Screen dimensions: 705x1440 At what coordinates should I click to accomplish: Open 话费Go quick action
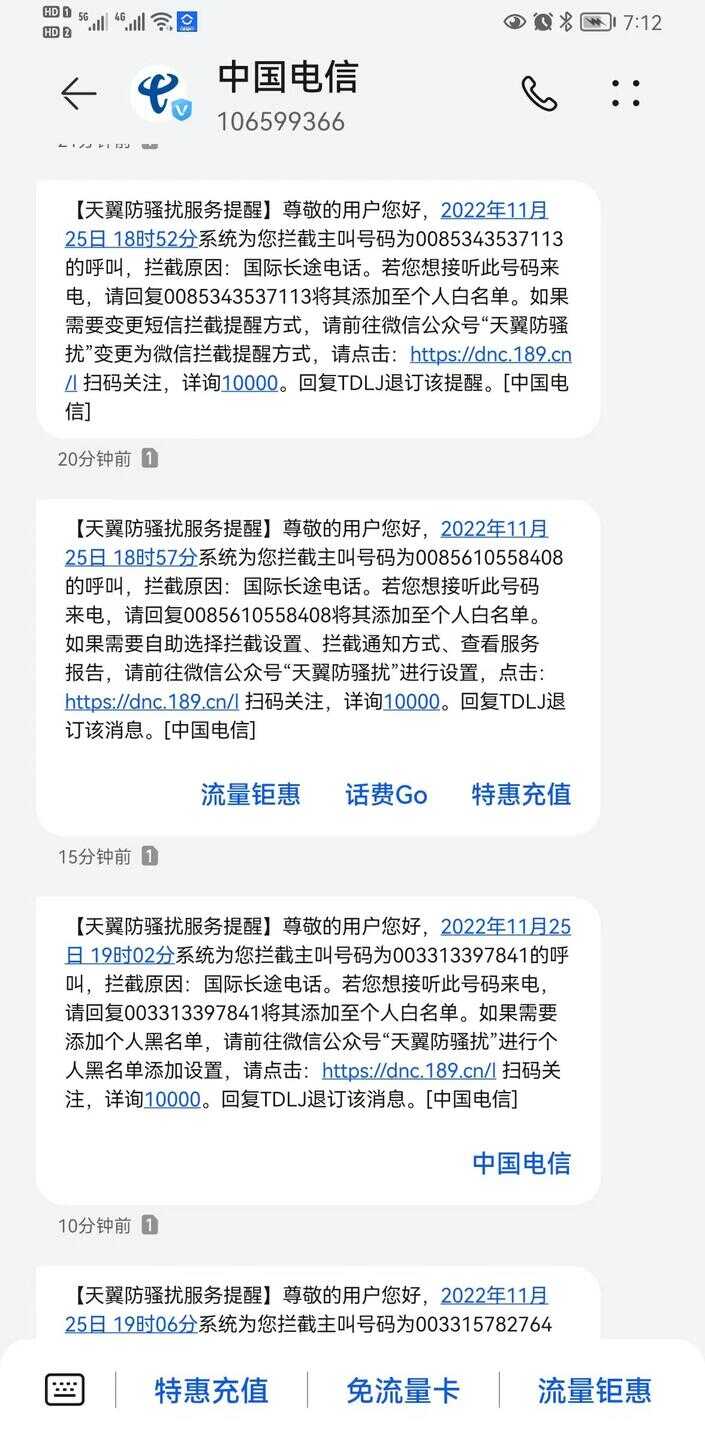(x=386, y=795)
